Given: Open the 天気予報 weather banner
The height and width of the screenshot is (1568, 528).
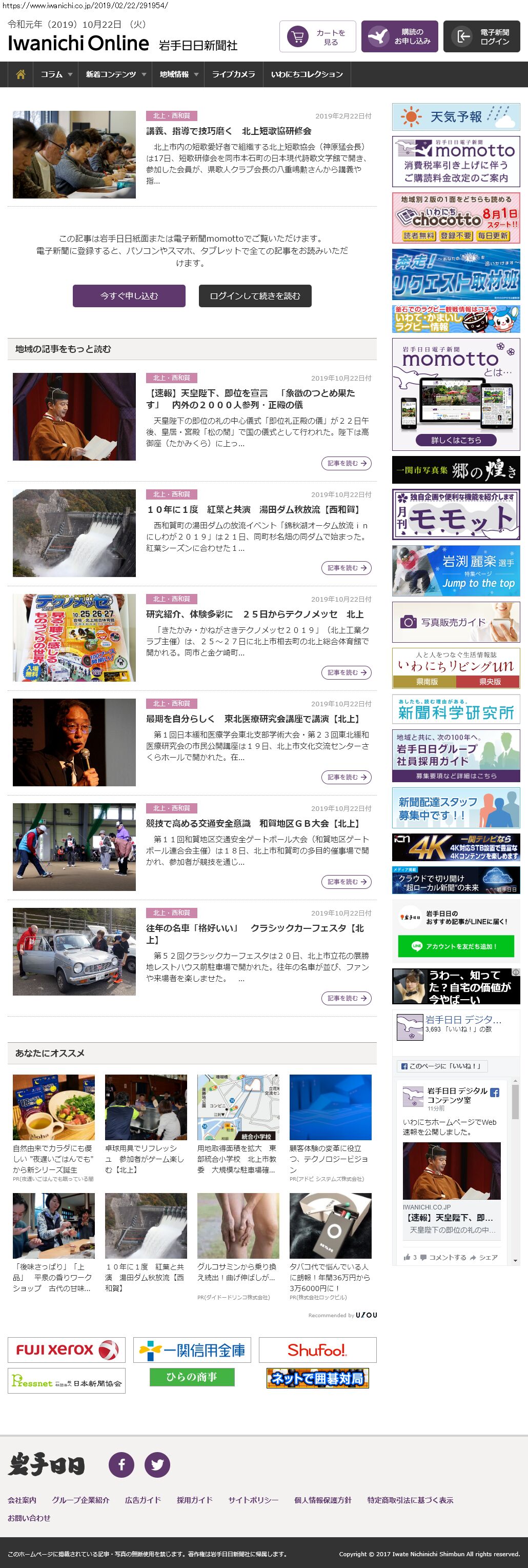Looking at the screenshot, I should [x=456, y=117].
